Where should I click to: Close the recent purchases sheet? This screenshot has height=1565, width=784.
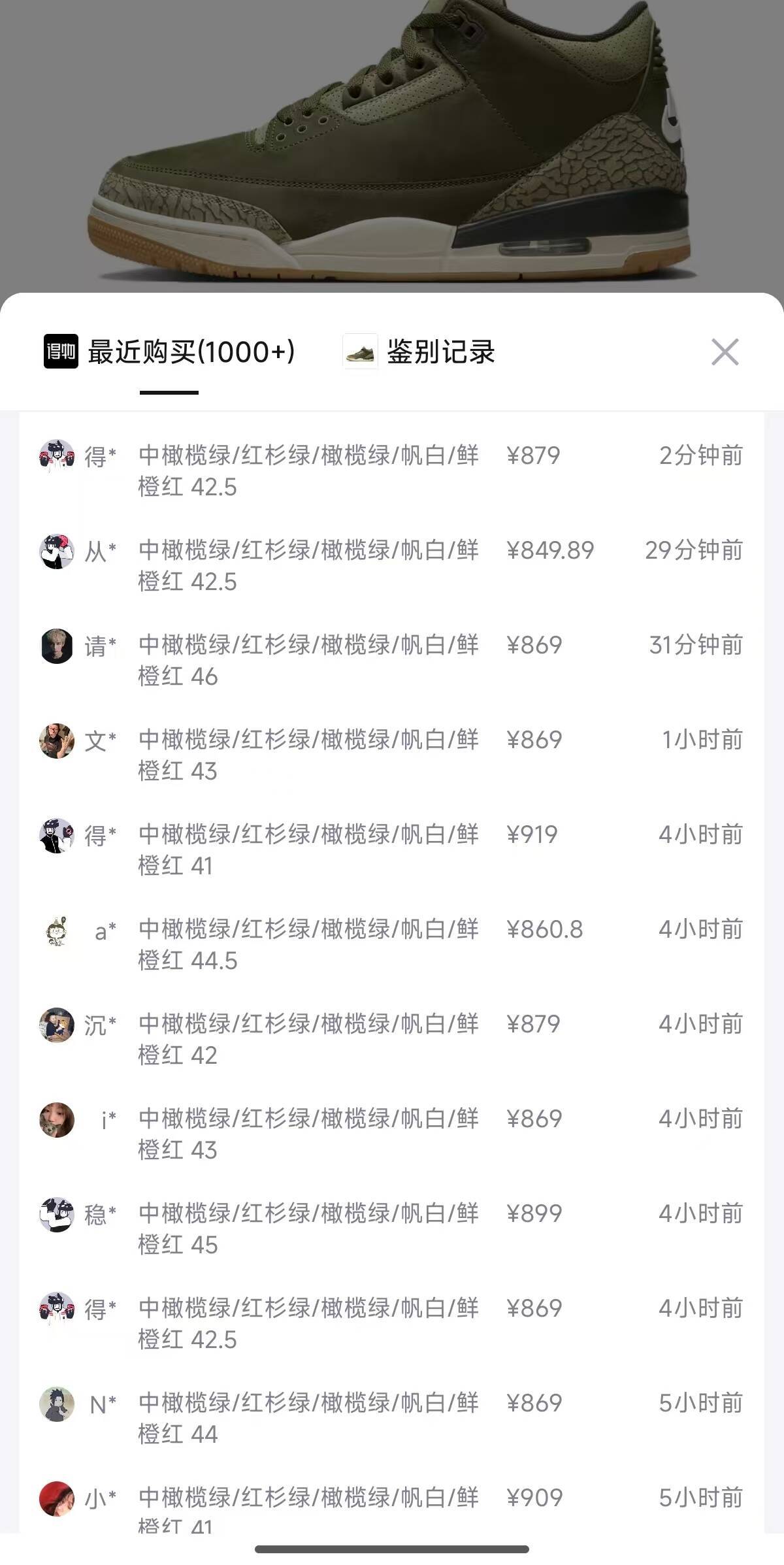(x=725, y=352)
